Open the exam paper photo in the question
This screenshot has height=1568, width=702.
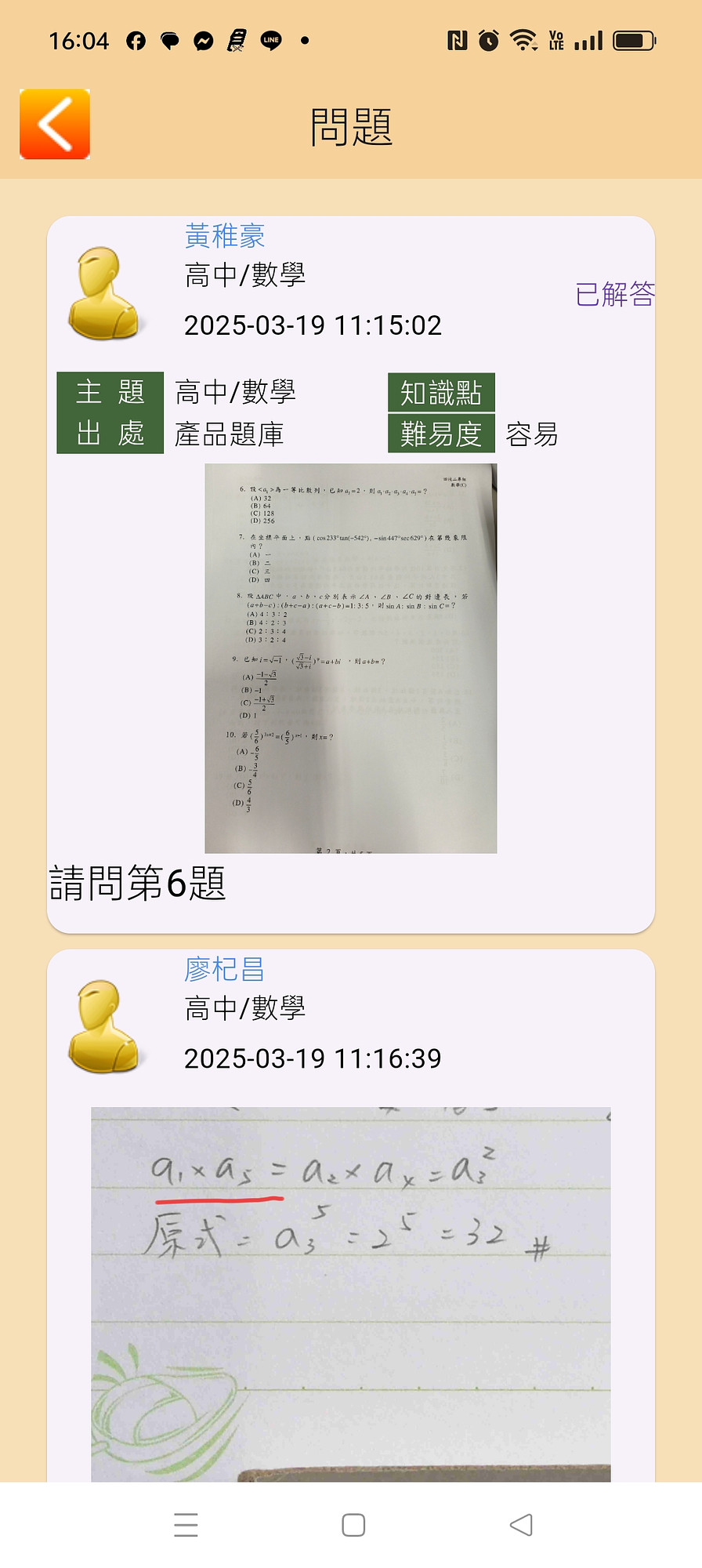pyautogui.click(x=350, y=658)
